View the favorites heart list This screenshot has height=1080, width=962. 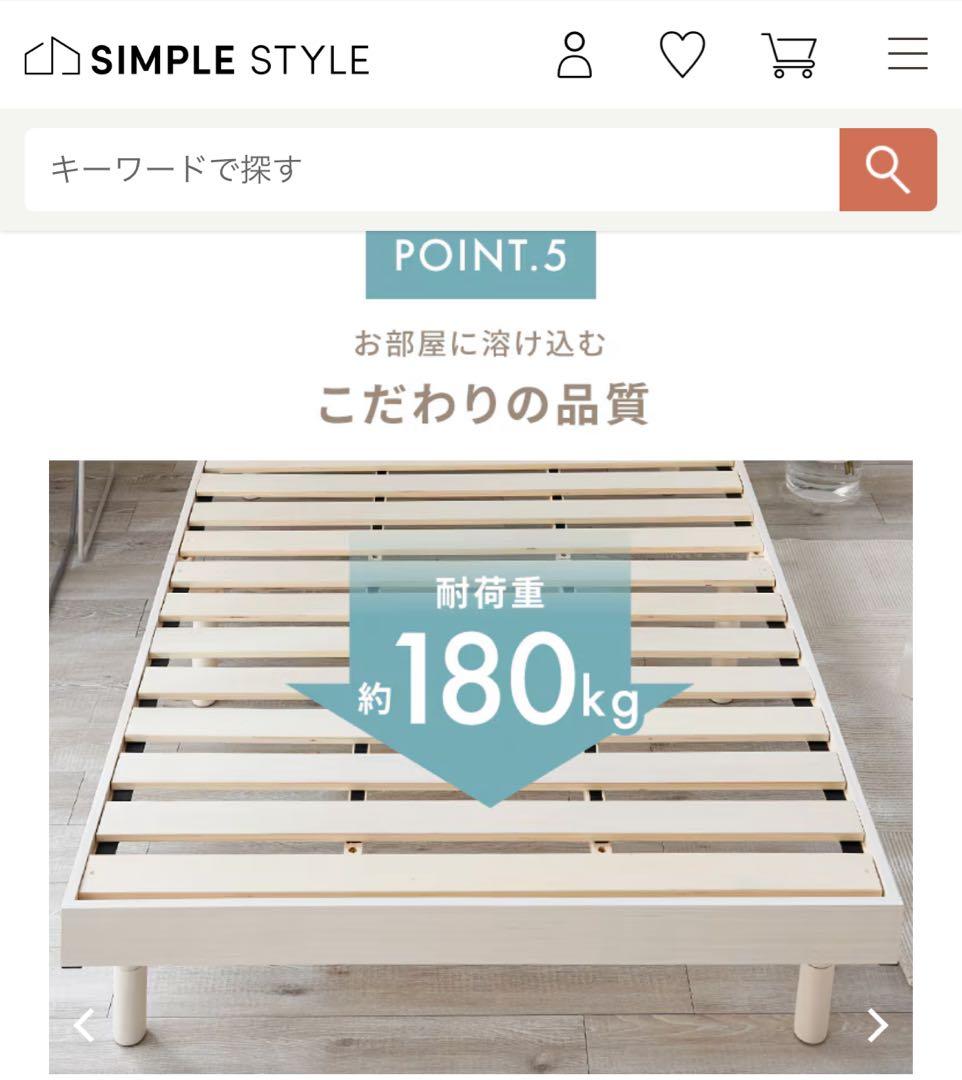pyautogui.click(x=682, y=54)
